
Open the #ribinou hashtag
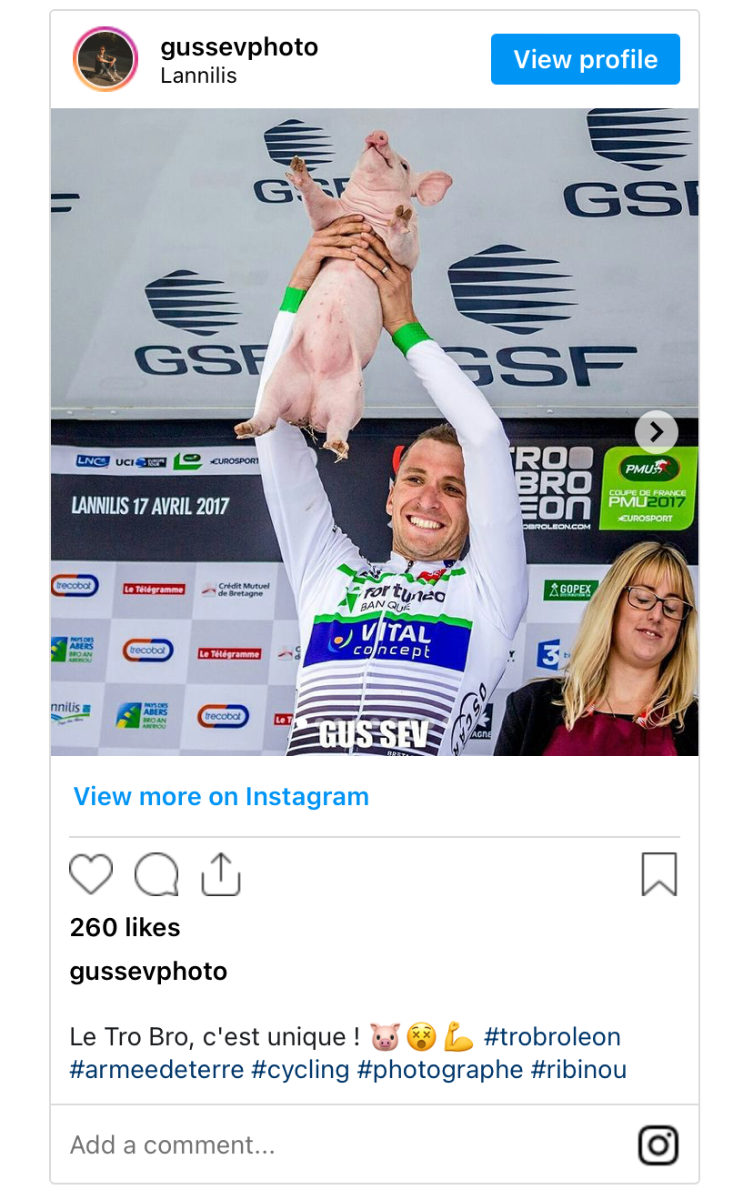click(x=578, y=1070)
